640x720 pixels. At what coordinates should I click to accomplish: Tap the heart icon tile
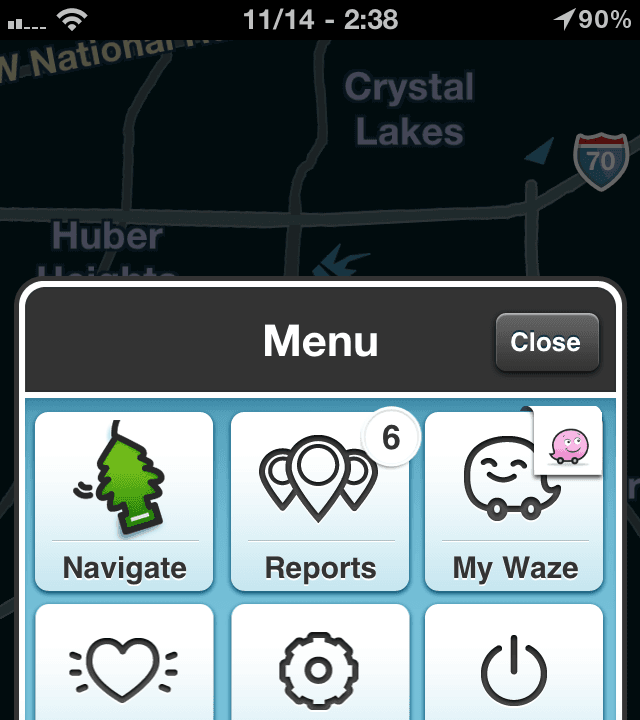(x=124, y=665)
